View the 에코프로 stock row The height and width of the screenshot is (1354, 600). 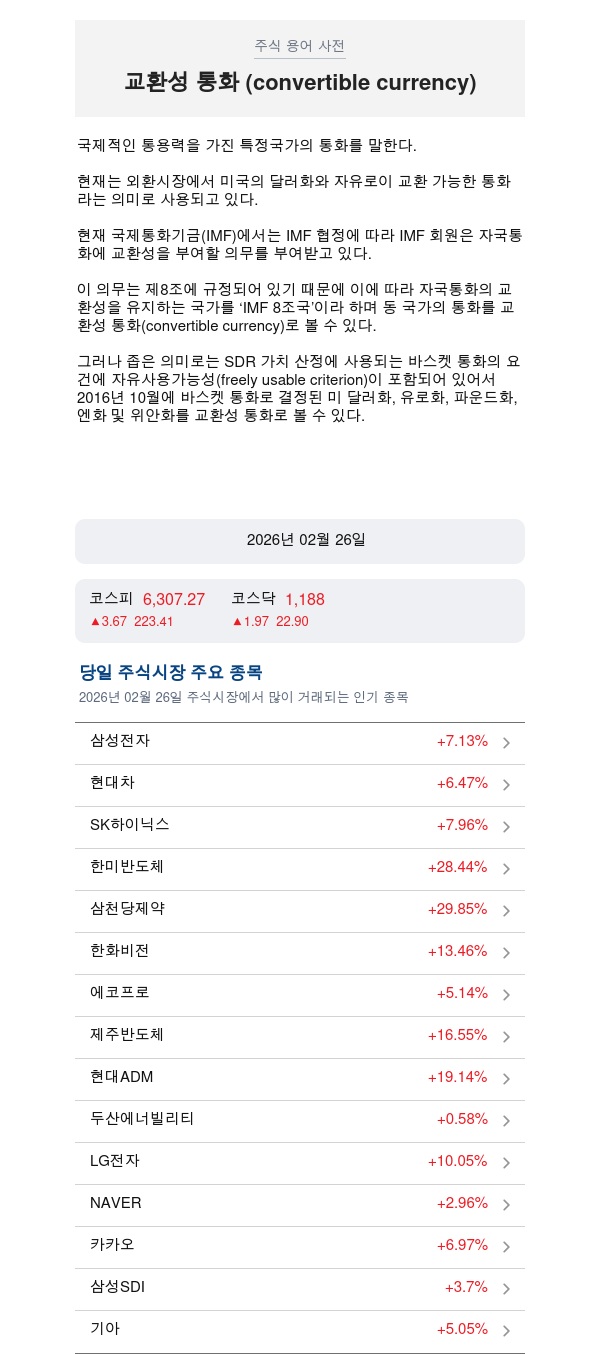pyautogui.click(x=299, y=994)
